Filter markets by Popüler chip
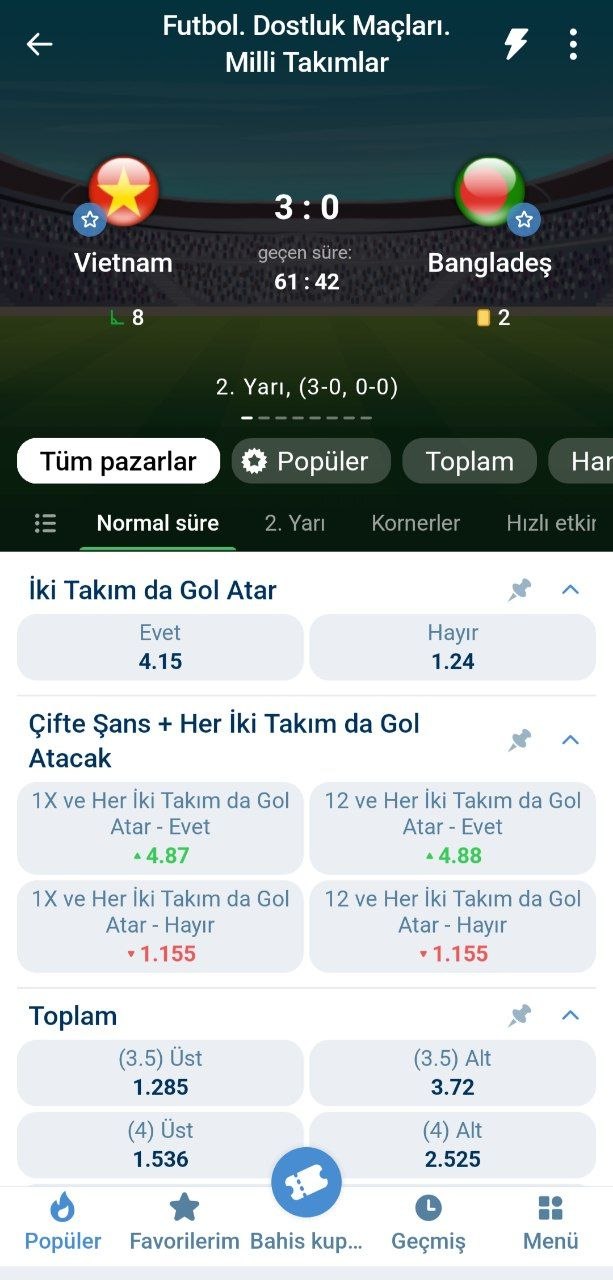The height and width of the screenshot is (1280, 613). (311, 461)
